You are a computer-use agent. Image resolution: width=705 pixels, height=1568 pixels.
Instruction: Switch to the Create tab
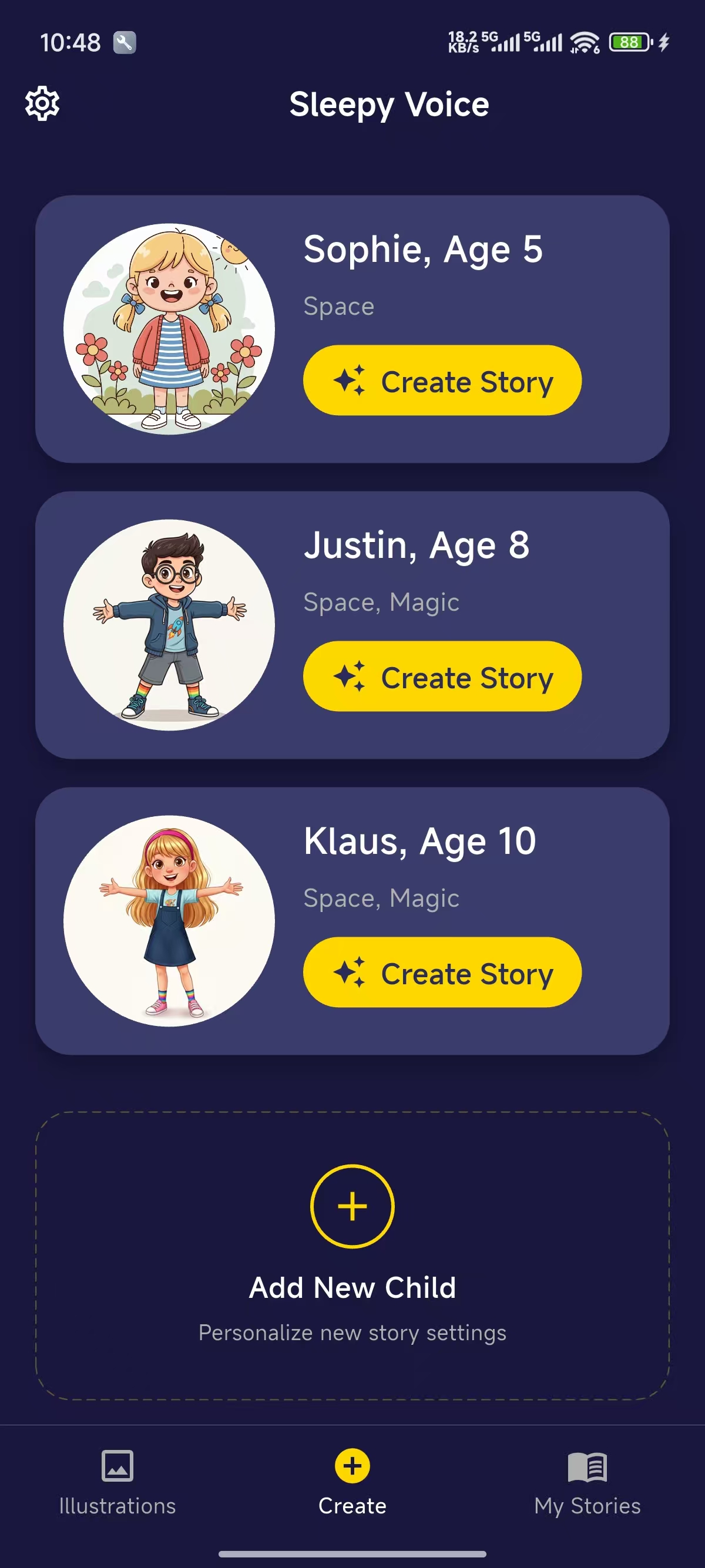(352, 1485)
